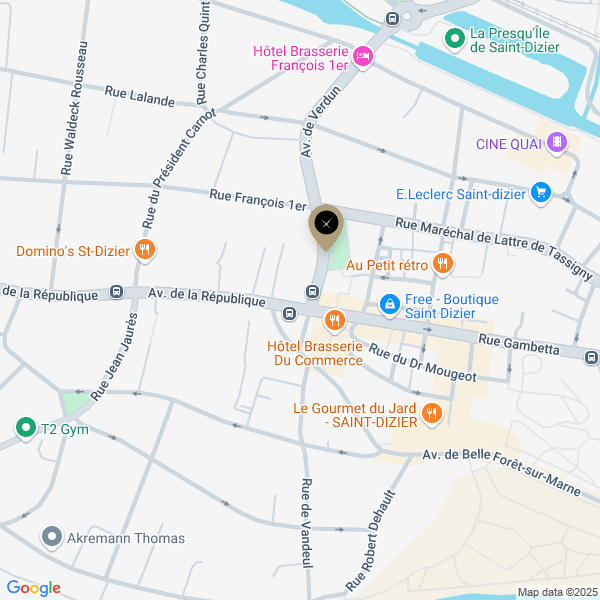Open Au Petit rétro restaurant marker
Screen dimensions: 600x600
(443, 265)
